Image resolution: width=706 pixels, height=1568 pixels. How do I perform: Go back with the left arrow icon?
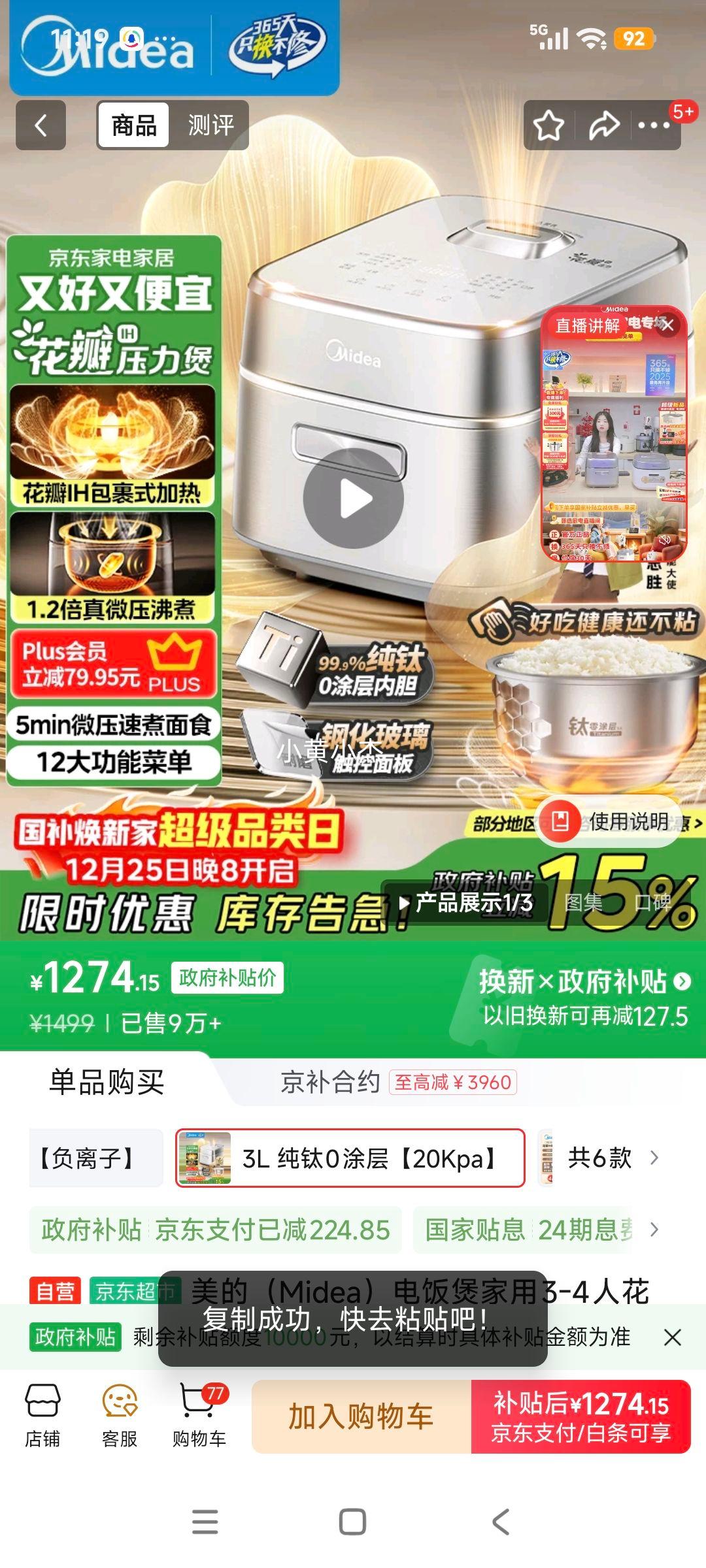(x=39, y=125)
